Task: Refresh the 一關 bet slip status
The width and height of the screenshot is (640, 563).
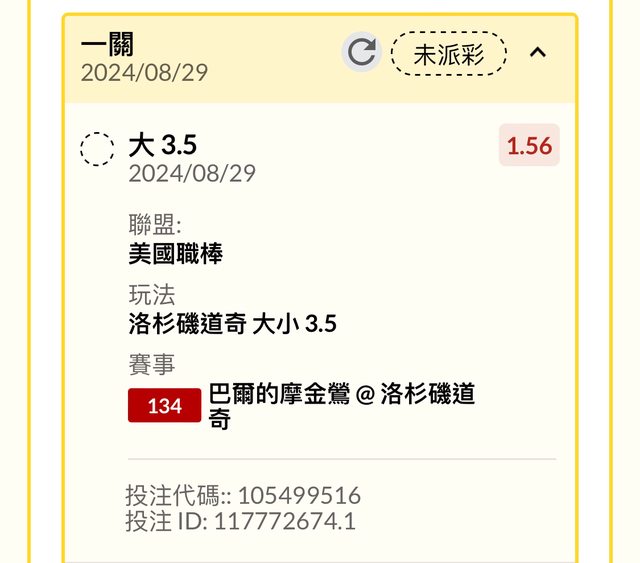Action: (361, 53)
